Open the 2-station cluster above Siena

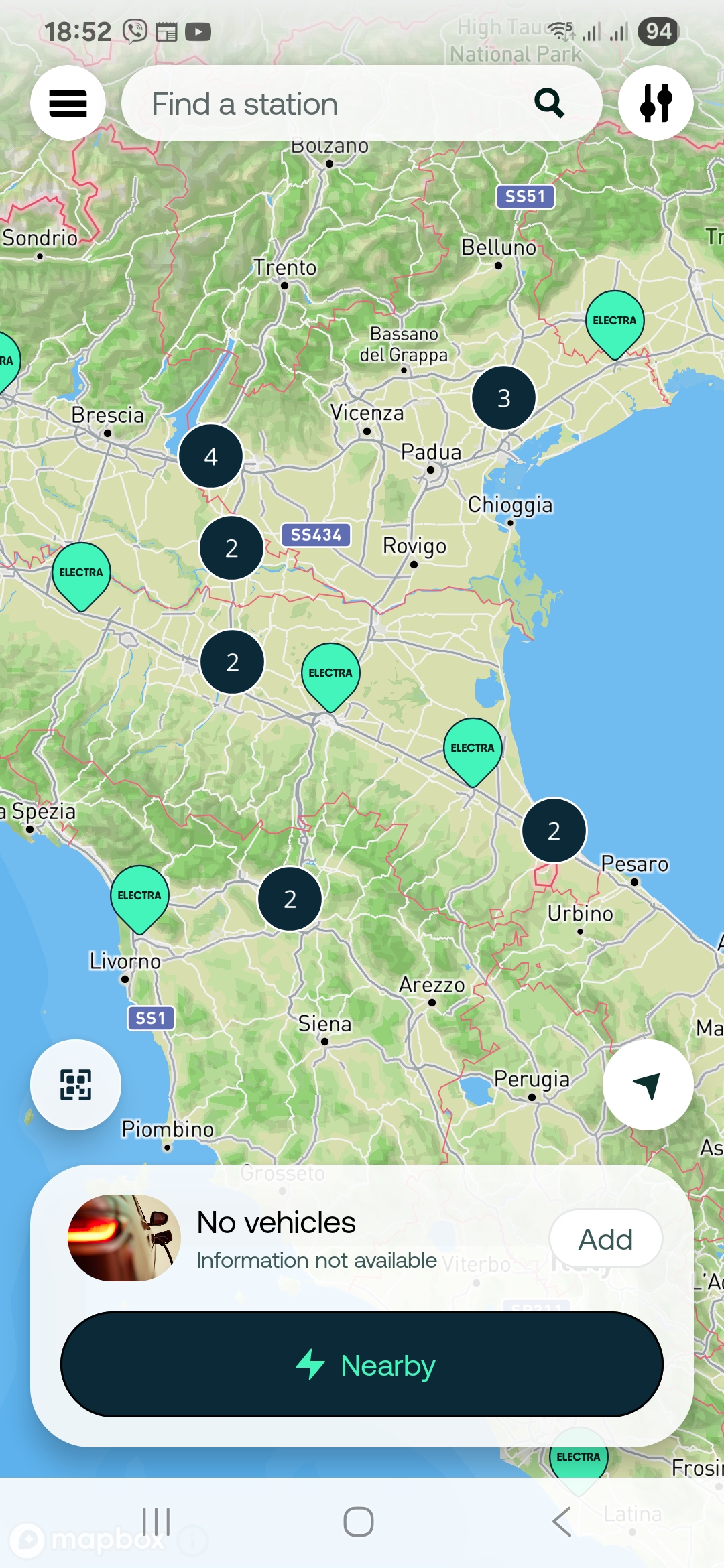(290, 899)
